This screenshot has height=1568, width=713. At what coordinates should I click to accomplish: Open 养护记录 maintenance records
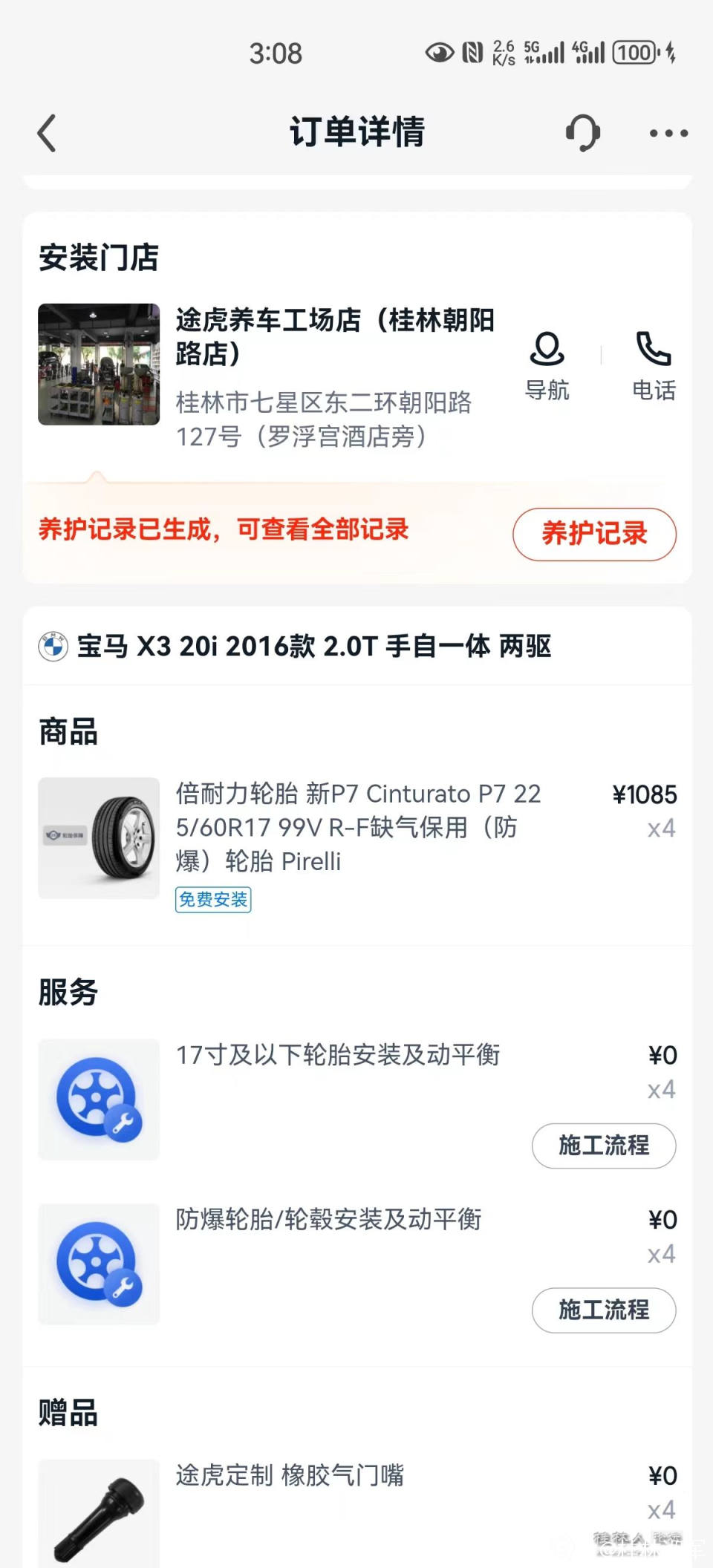click(x=594, y=533)
